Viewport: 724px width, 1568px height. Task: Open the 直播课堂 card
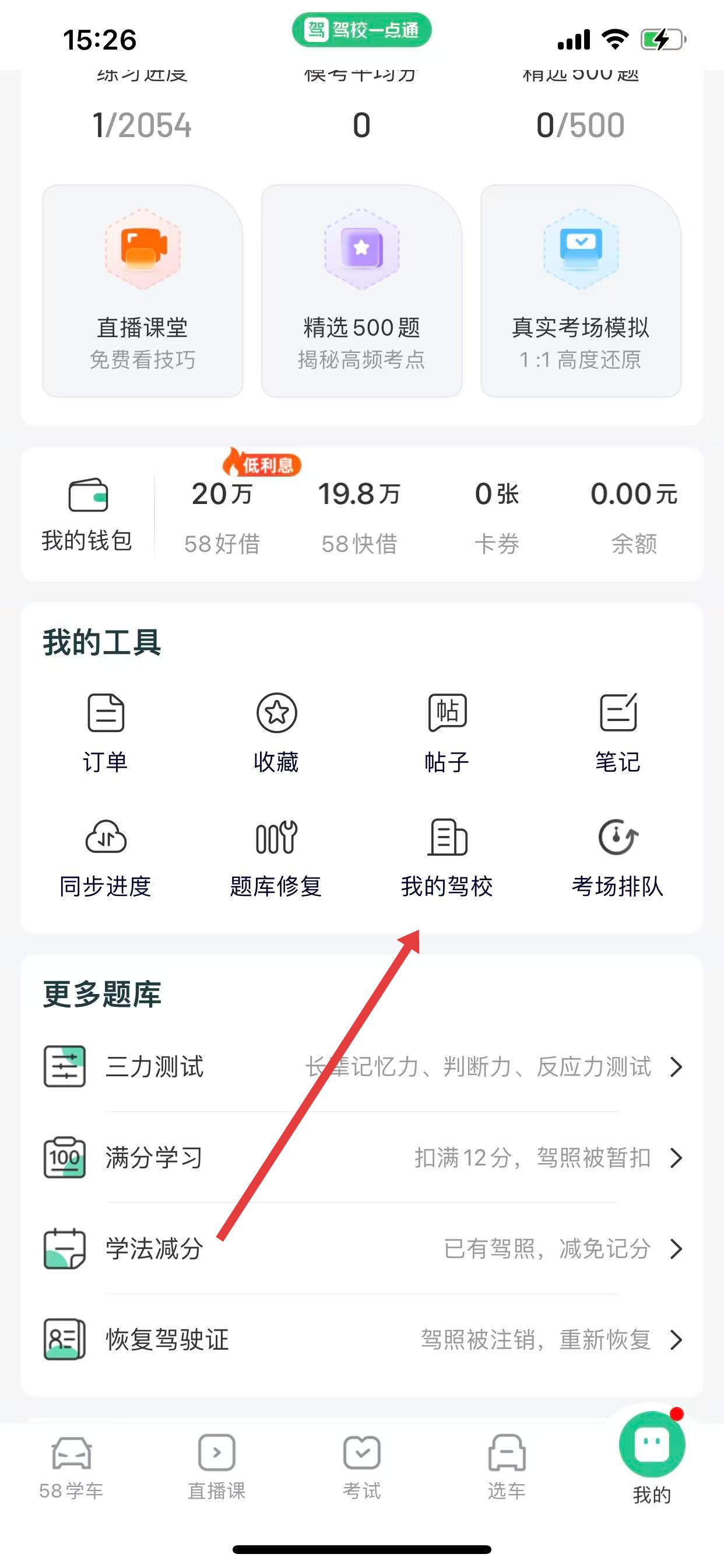click(x=142, y=291)
